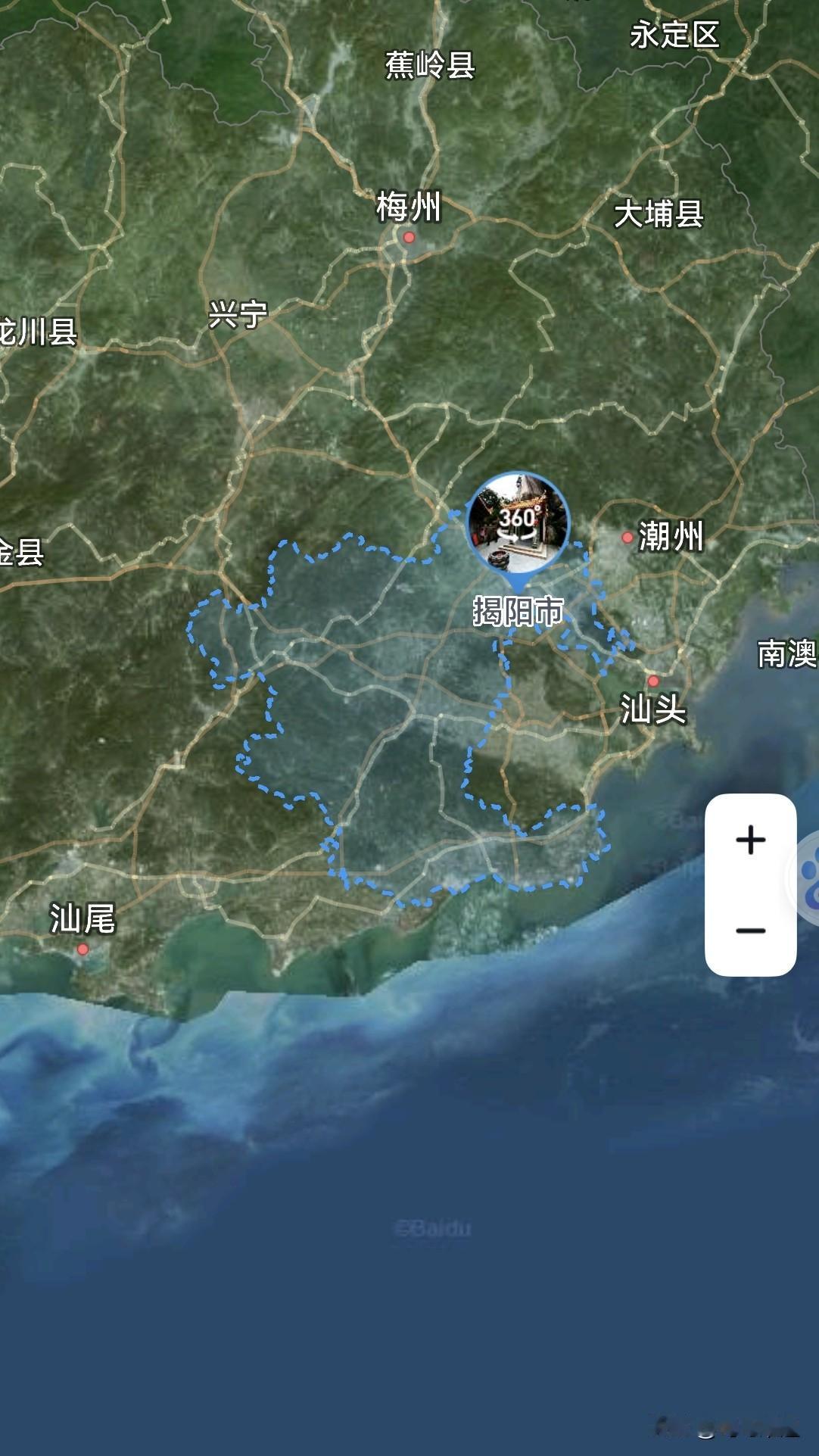
Task: Open the 蕉岭县 county label
Action: (428, 66)
